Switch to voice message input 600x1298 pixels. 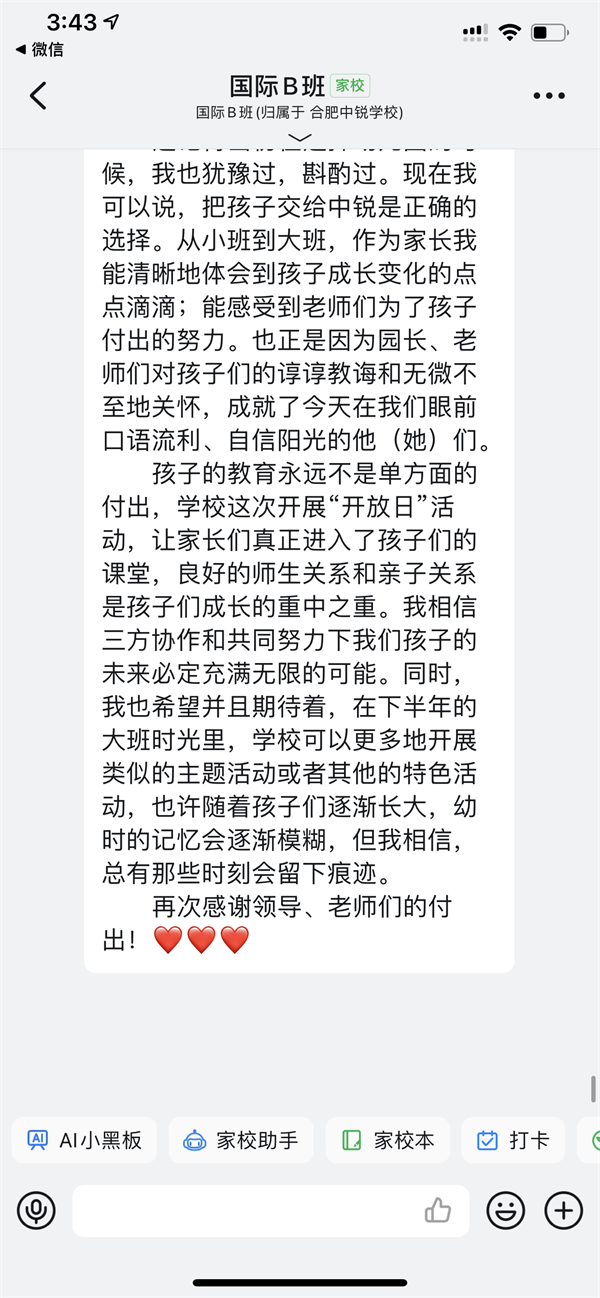click(x=36, y=1211)
